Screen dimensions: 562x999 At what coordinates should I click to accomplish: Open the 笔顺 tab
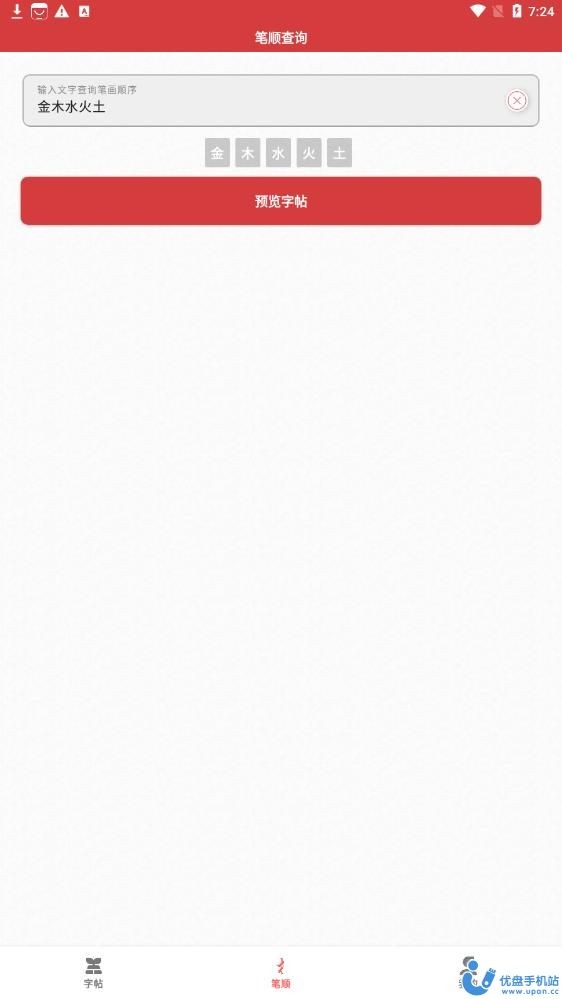[280, 972]
